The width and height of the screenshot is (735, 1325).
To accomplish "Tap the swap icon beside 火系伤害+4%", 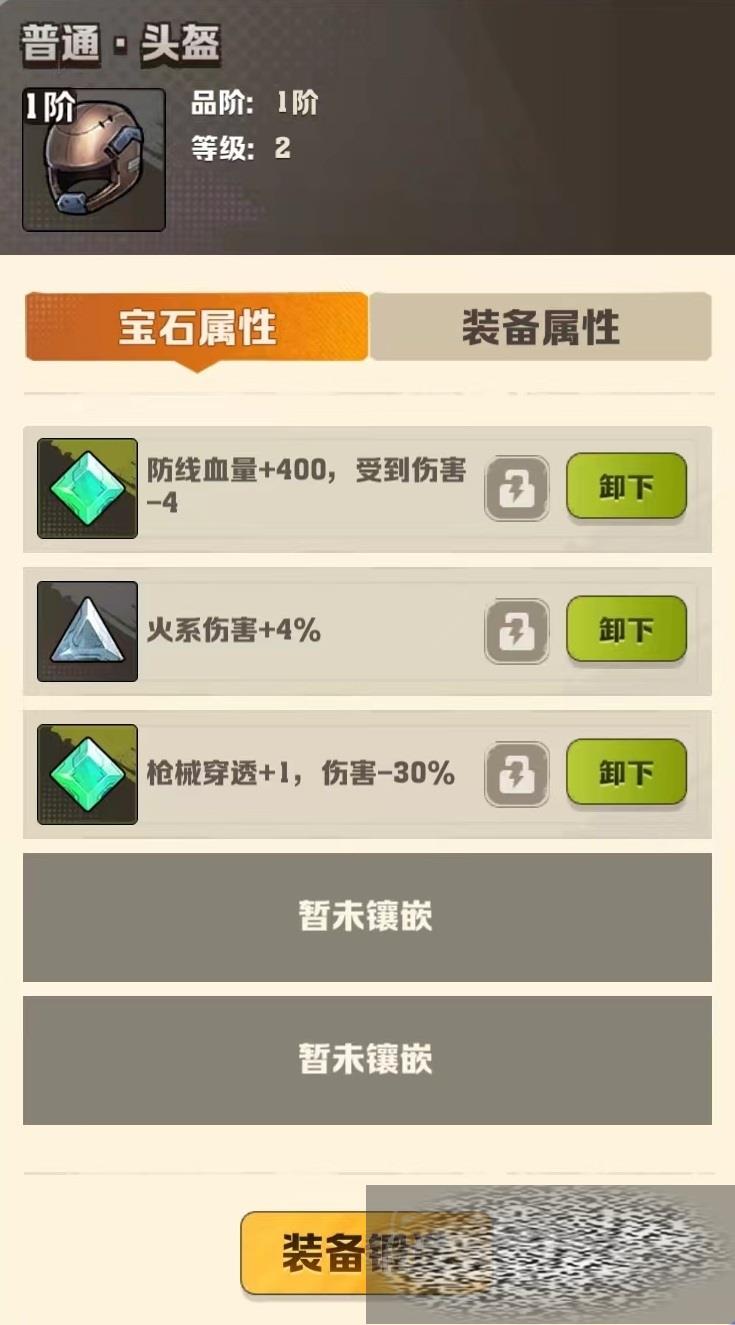I will point(517,631).
